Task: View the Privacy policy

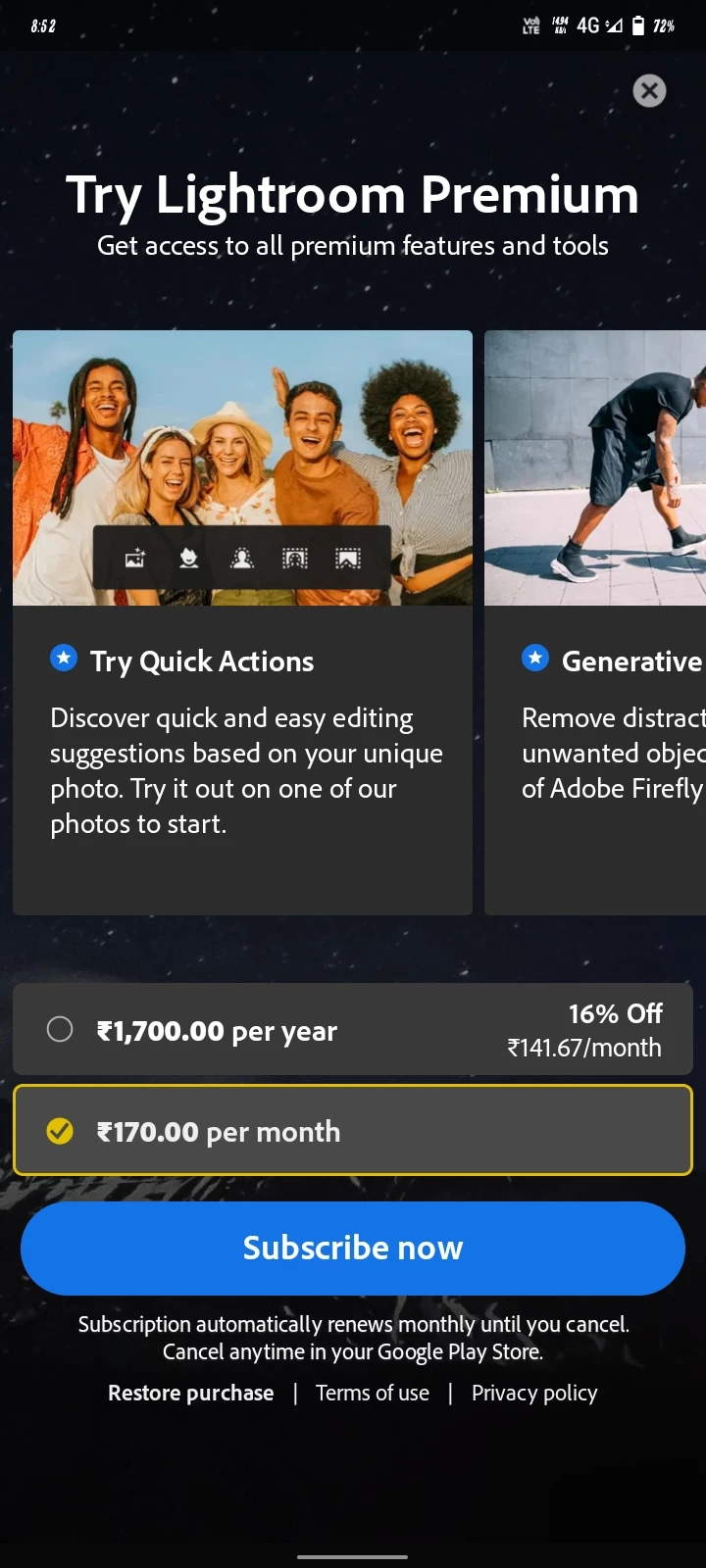Action: click(x=533, y=1393)
